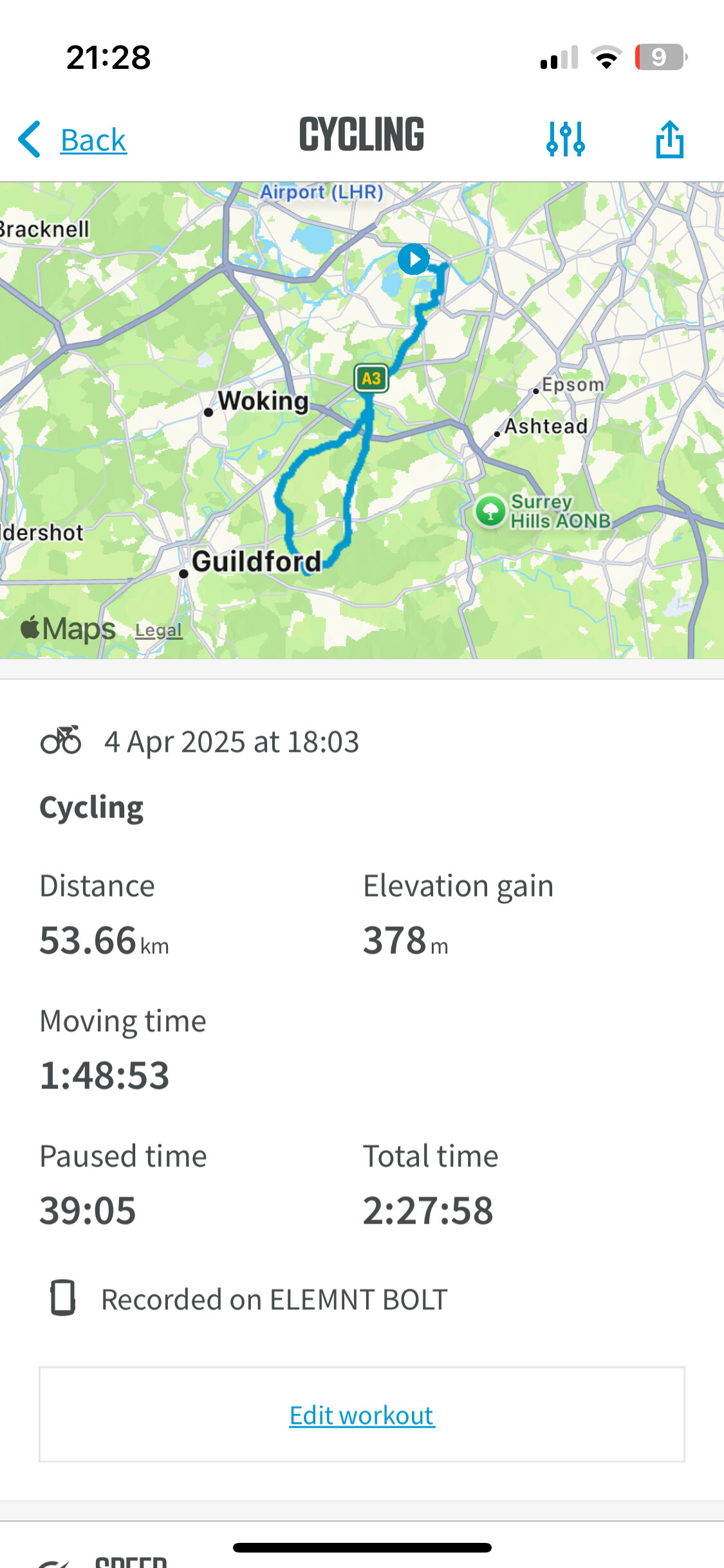
Task: Tap Edit workout
Action: coord(362,1415)
